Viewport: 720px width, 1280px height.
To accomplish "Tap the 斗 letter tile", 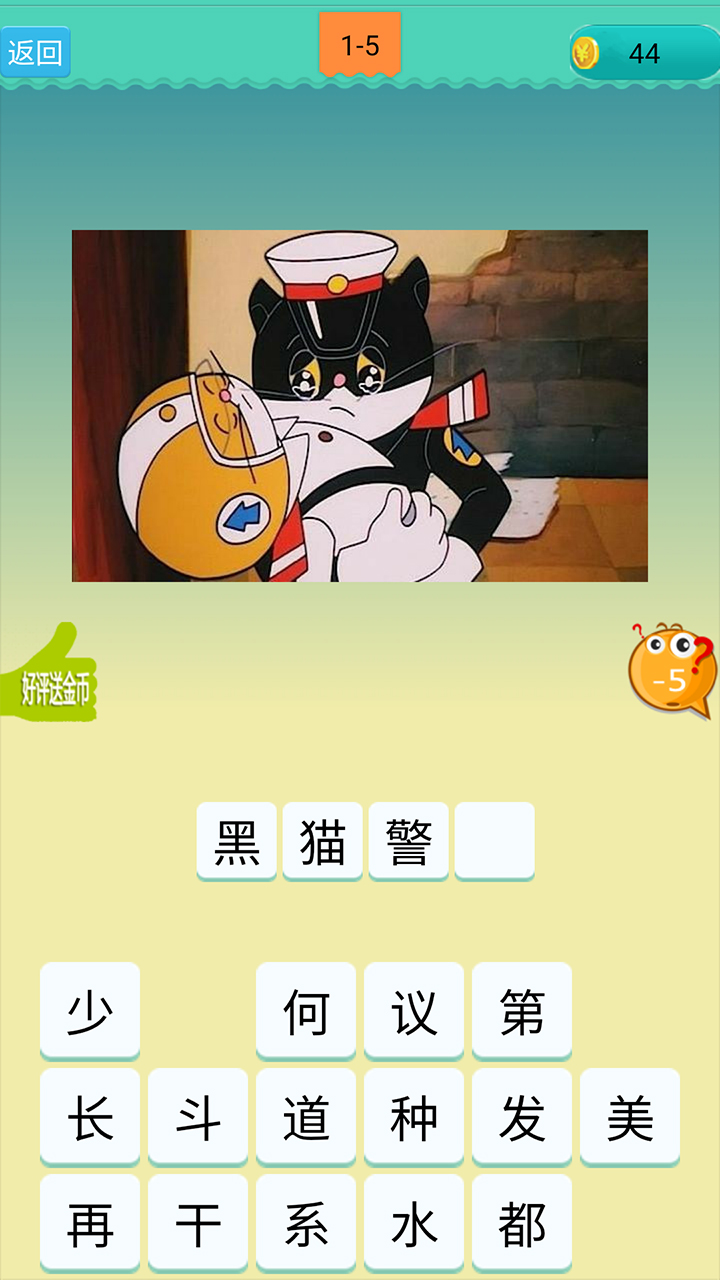I will [197, 1117].
